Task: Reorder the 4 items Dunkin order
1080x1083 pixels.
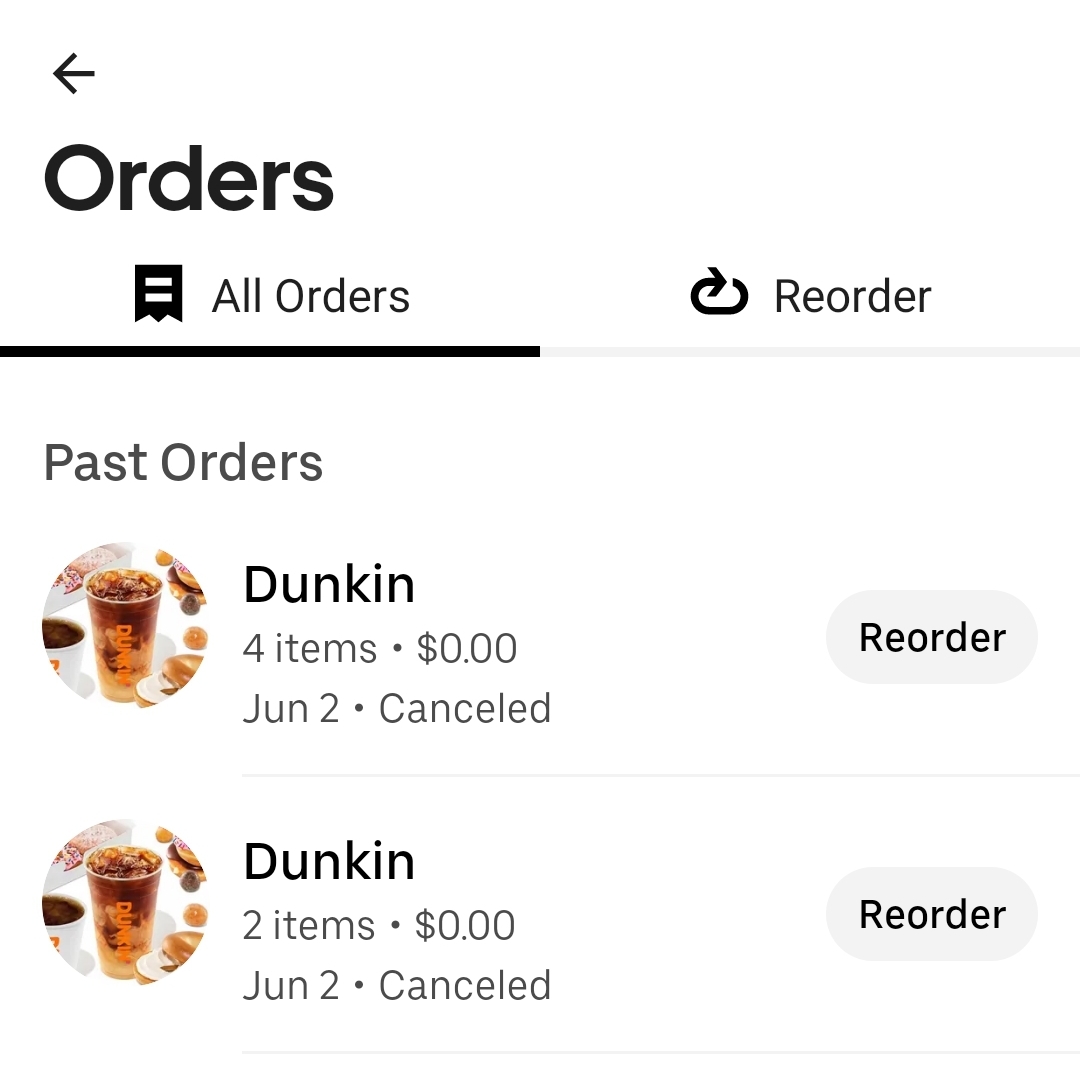Action: pyautogui.click(x=931, y=638)
